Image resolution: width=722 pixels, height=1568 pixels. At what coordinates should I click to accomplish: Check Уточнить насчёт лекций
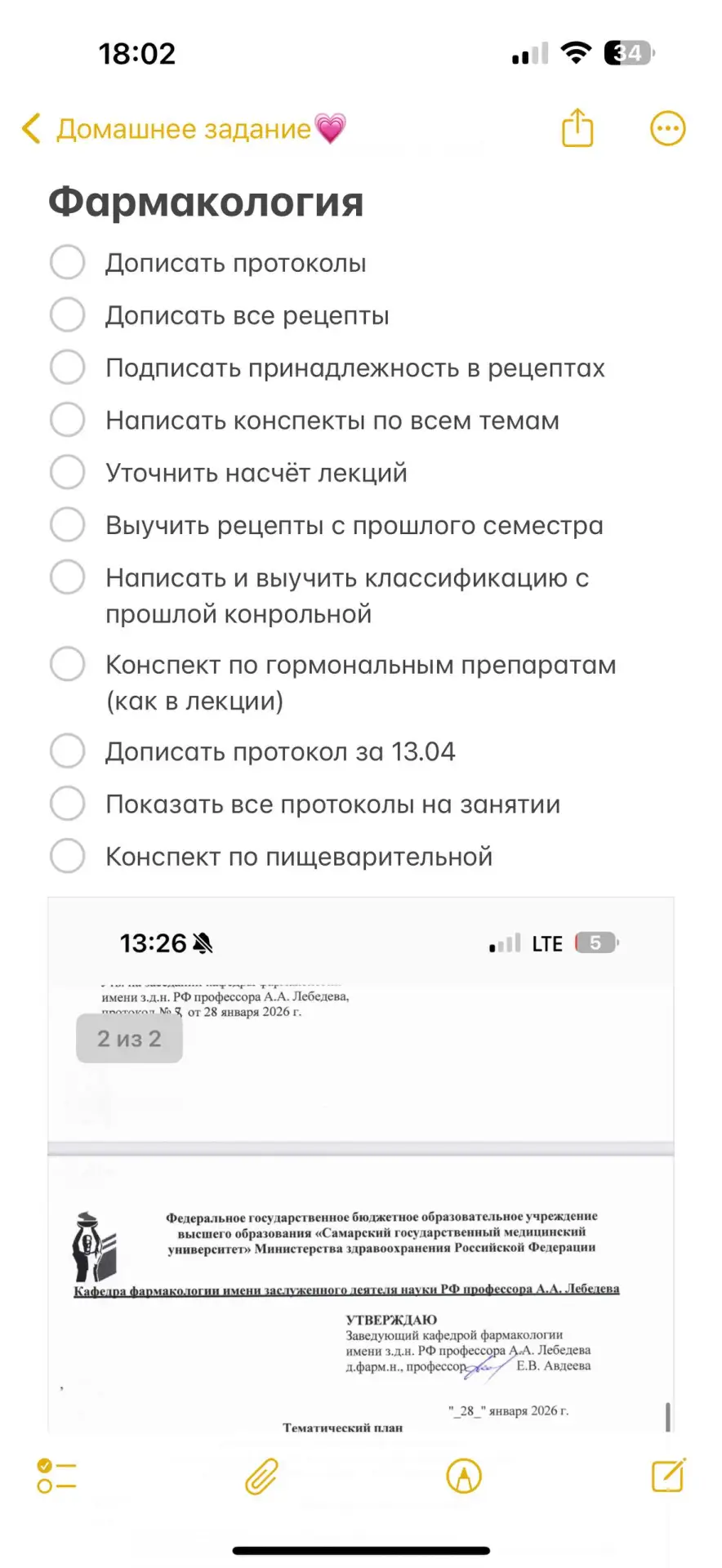point(68,471)
